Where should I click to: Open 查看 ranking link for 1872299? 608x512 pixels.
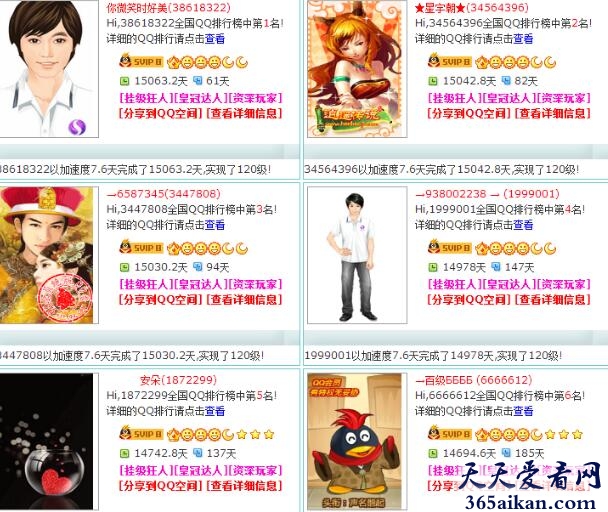(215, 411)
